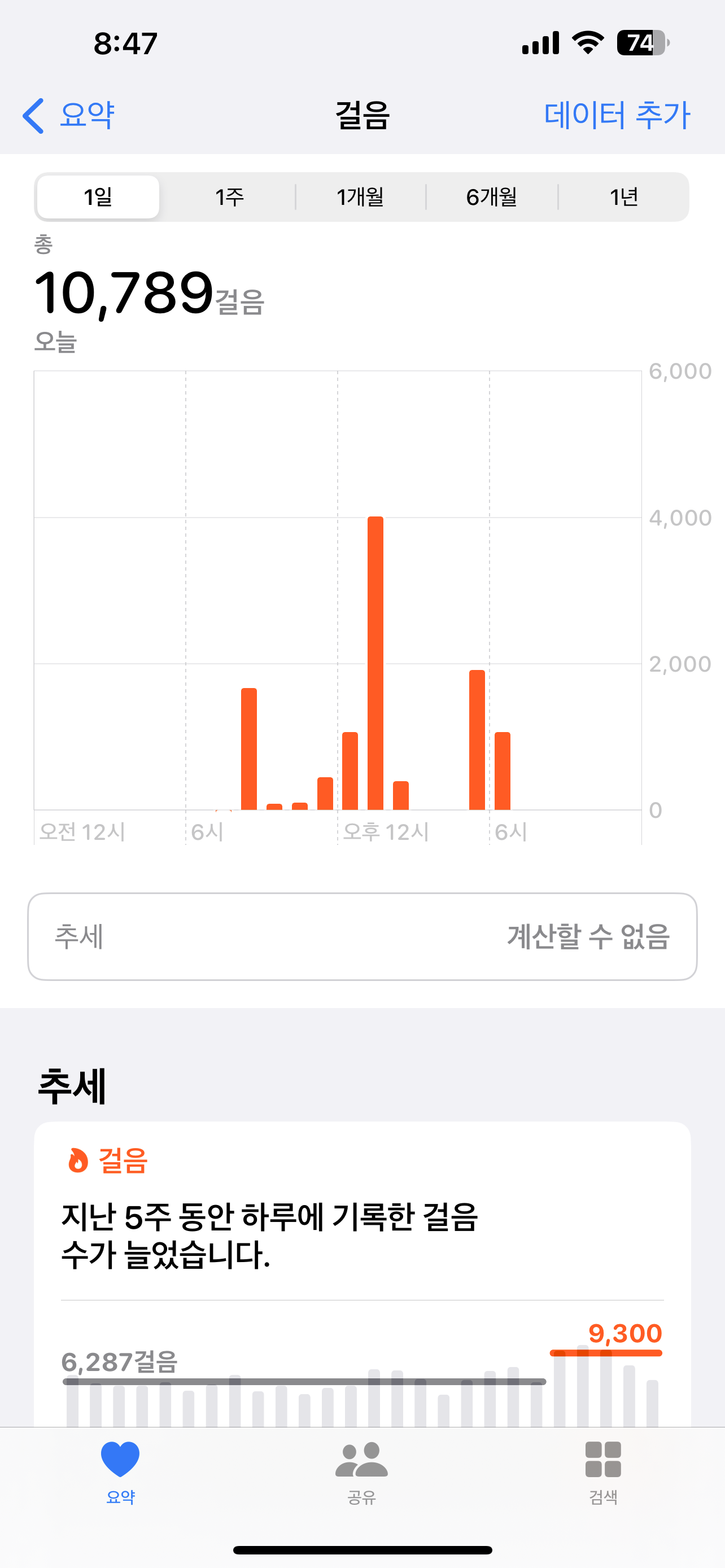The width and height of the screenshot is (725, 1568).
Task: Select the 1일 time range
Action: 98,197
